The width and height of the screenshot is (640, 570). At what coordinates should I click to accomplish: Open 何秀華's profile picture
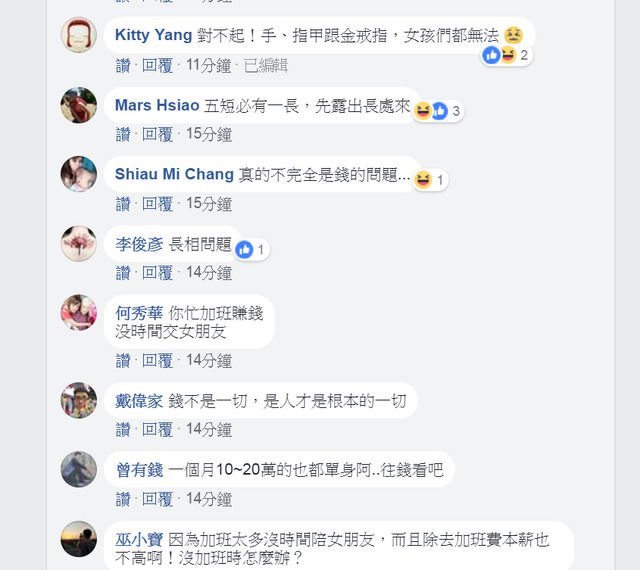(79, 313)
